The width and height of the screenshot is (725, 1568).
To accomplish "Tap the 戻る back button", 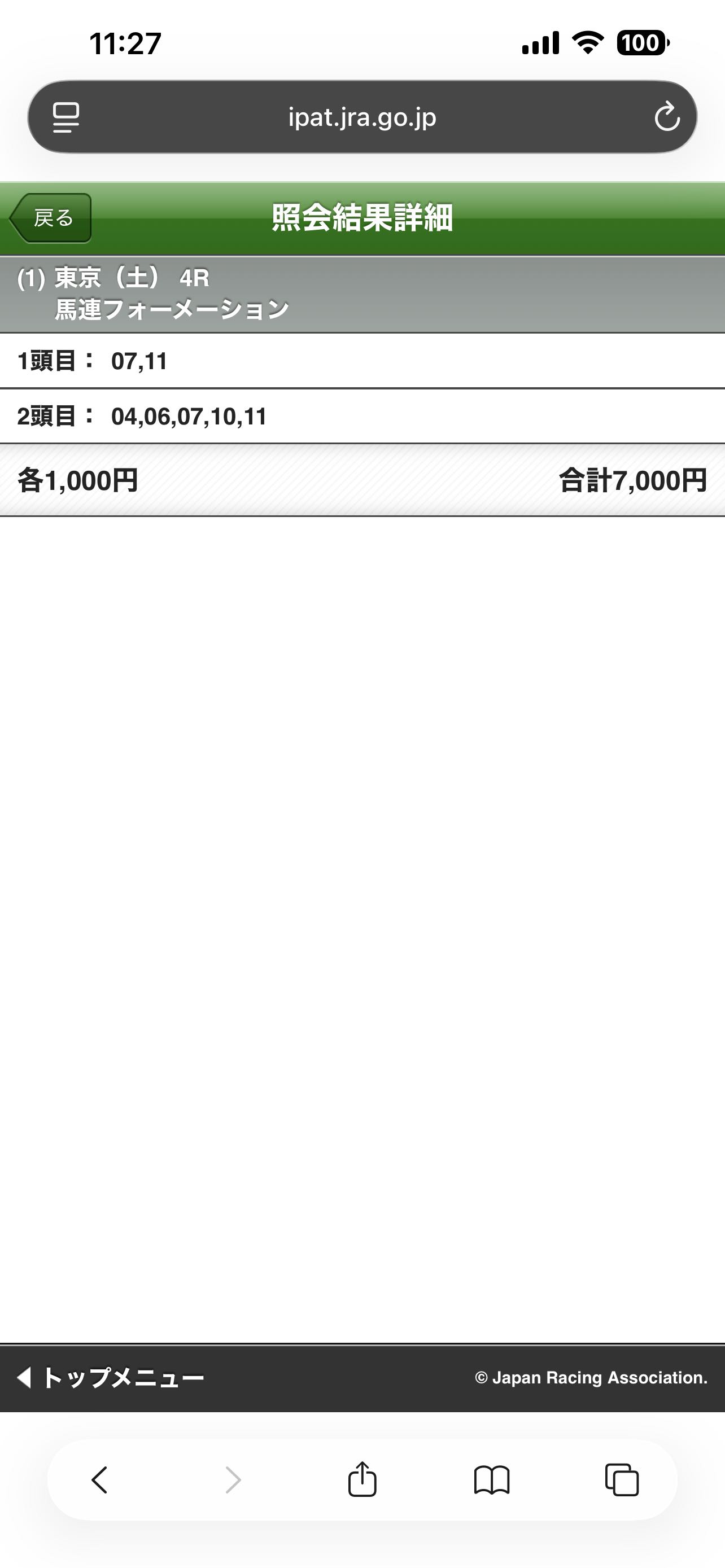I will 51,218.
